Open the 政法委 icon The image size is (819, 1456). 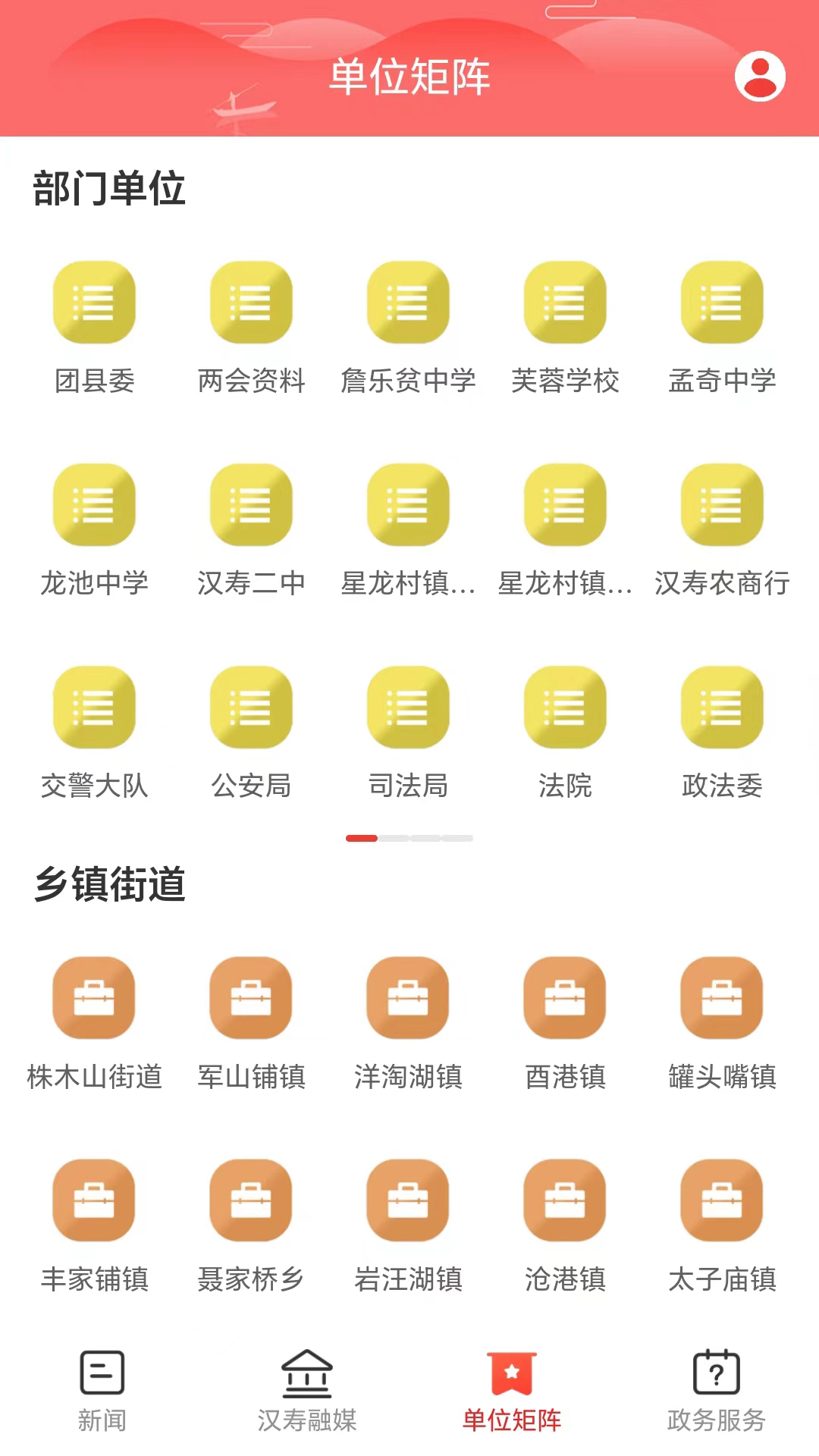(721, 708)
